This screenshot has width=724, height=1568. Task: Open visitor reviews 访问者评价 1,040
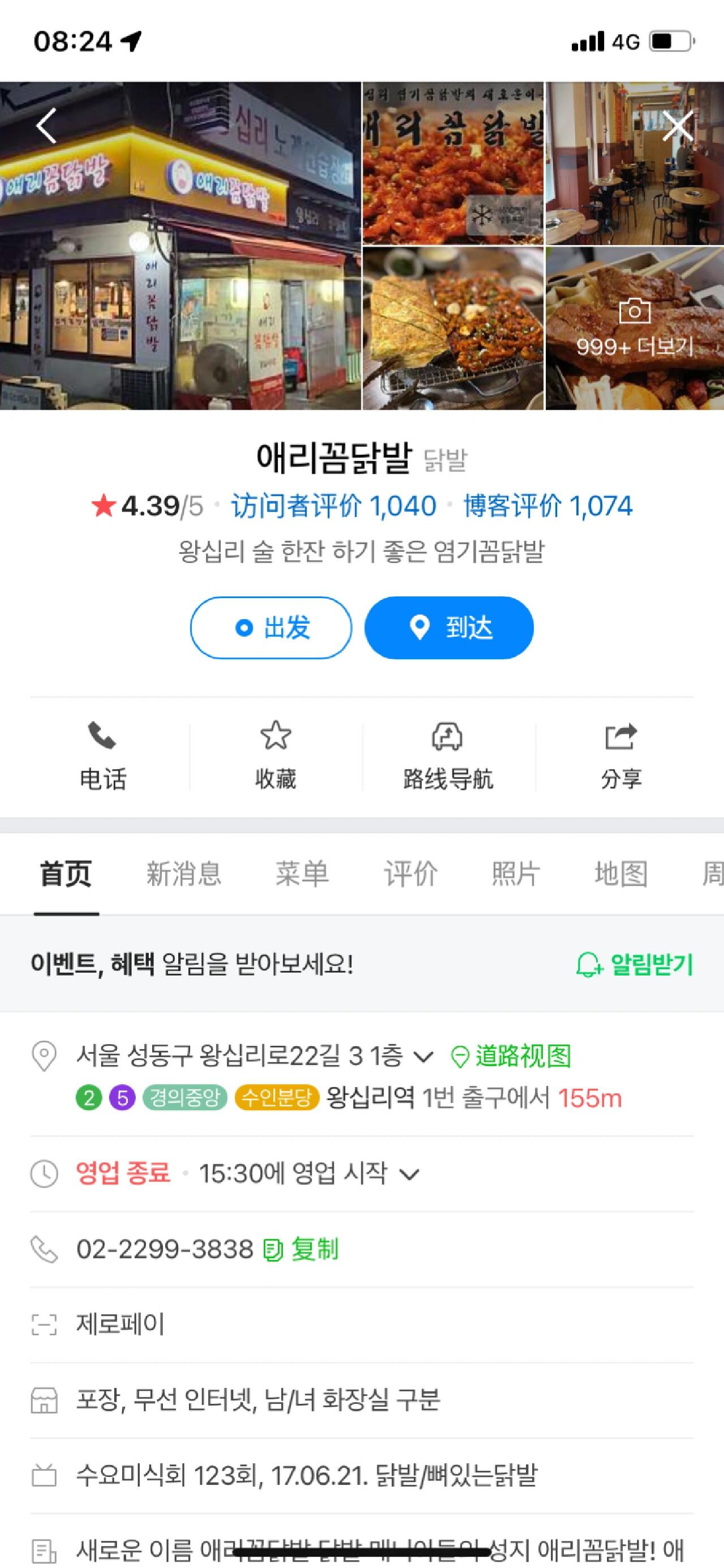[333, 506]
